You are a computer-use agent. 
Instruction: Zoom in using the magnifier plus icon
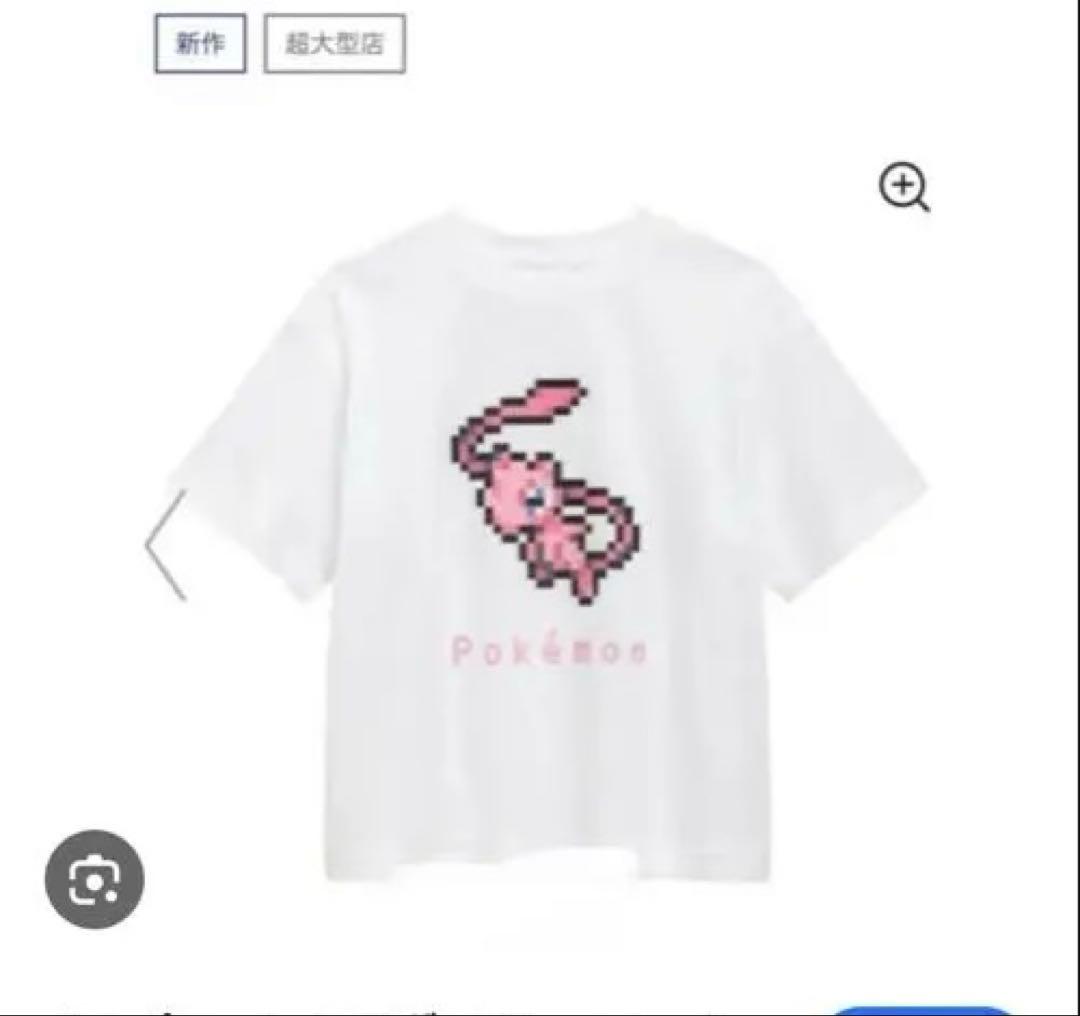[904, 187]
